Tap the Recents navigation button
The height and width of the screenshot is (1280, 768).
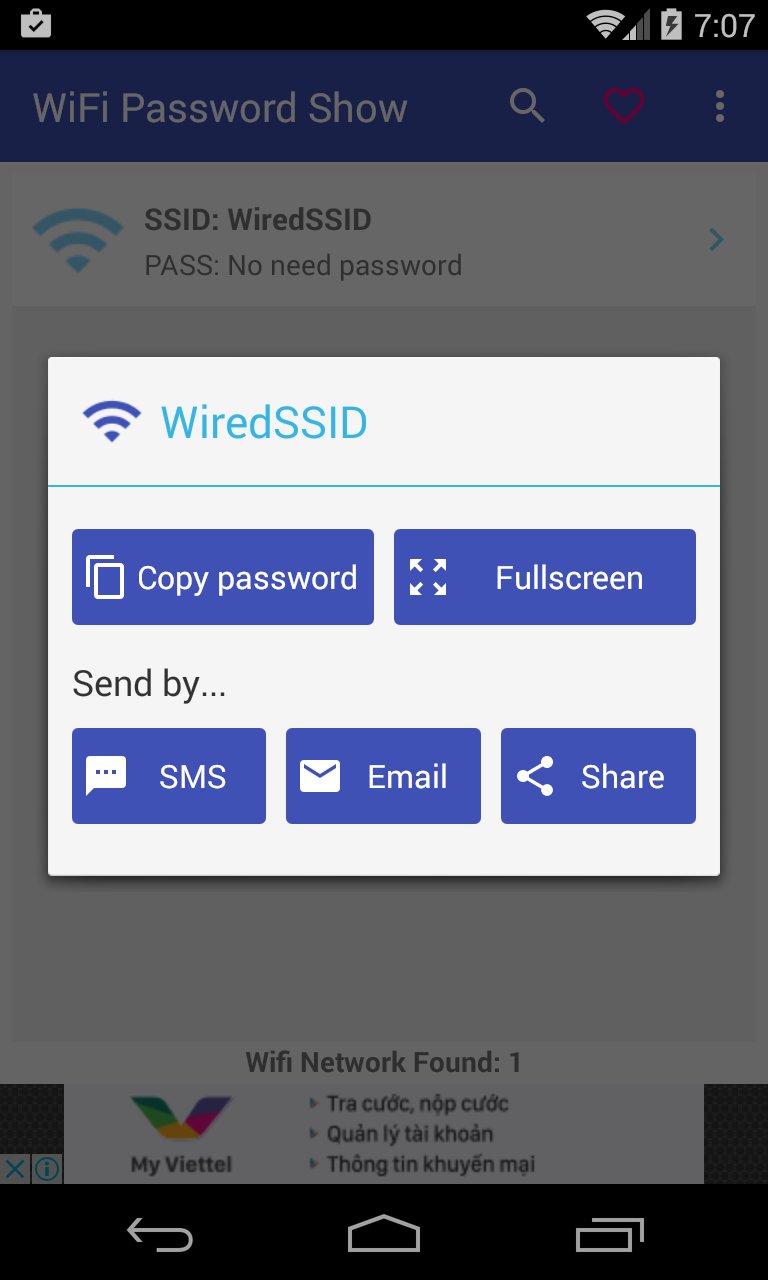609,1235
